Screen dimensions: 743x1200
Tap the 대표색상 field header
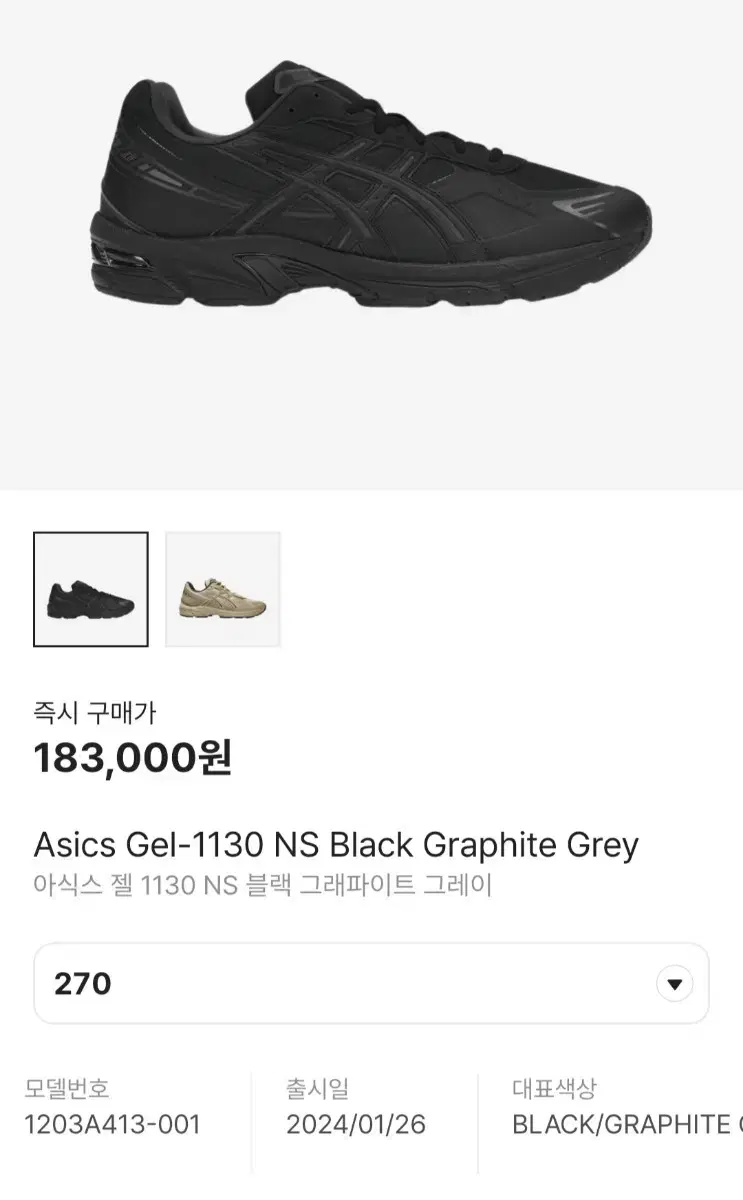pyautogui.click(x=543, y=1092)
